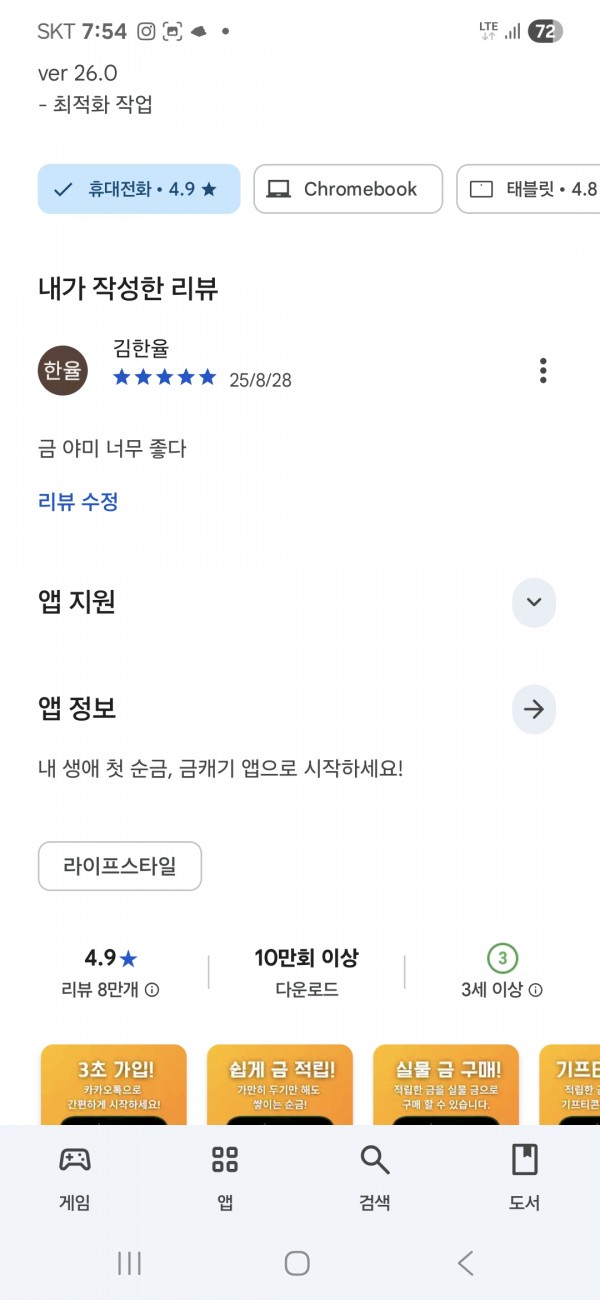Select the 태블릿 rating chip
The image size is (600, 1300).
[x=530, y=189]
